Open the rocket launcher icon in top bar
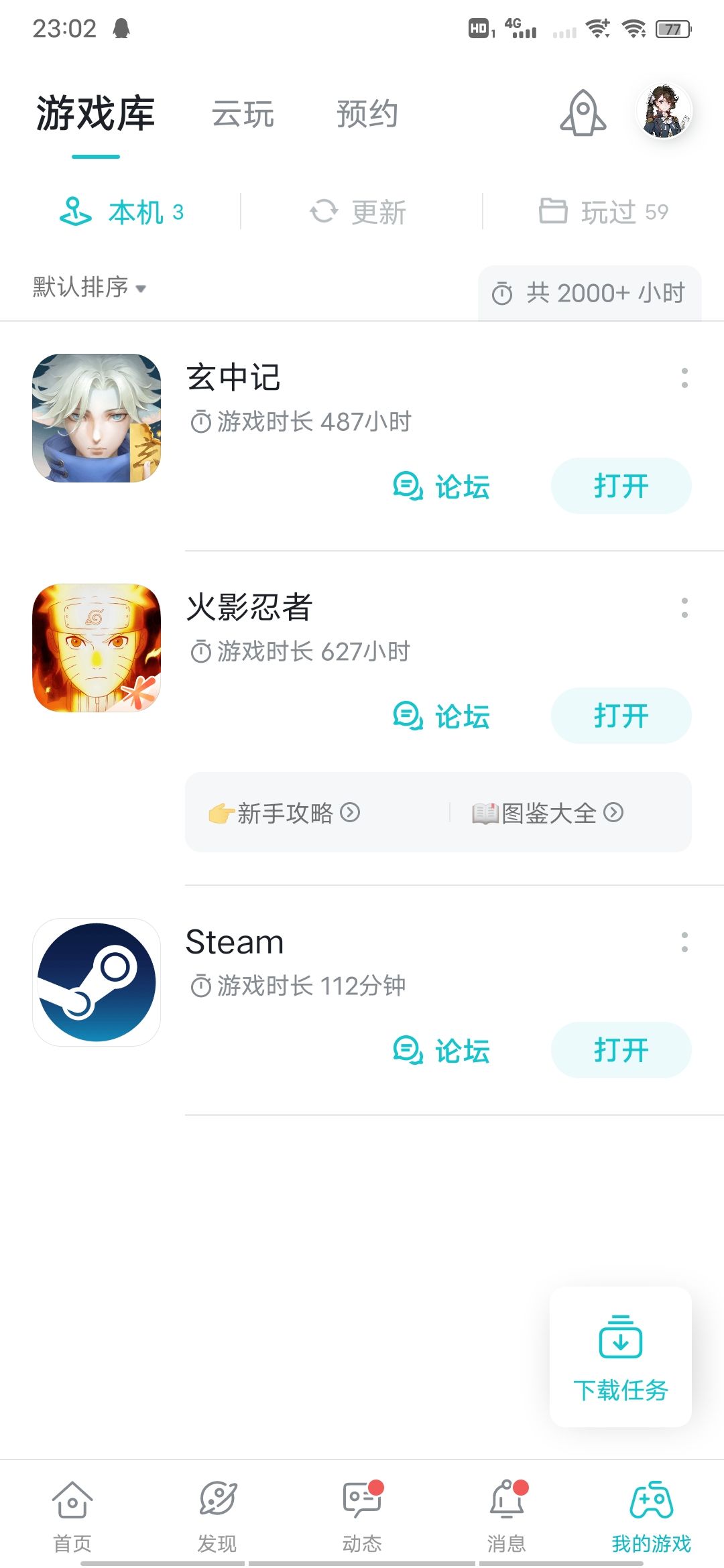Screen dimensions: 724x1568 583,114
